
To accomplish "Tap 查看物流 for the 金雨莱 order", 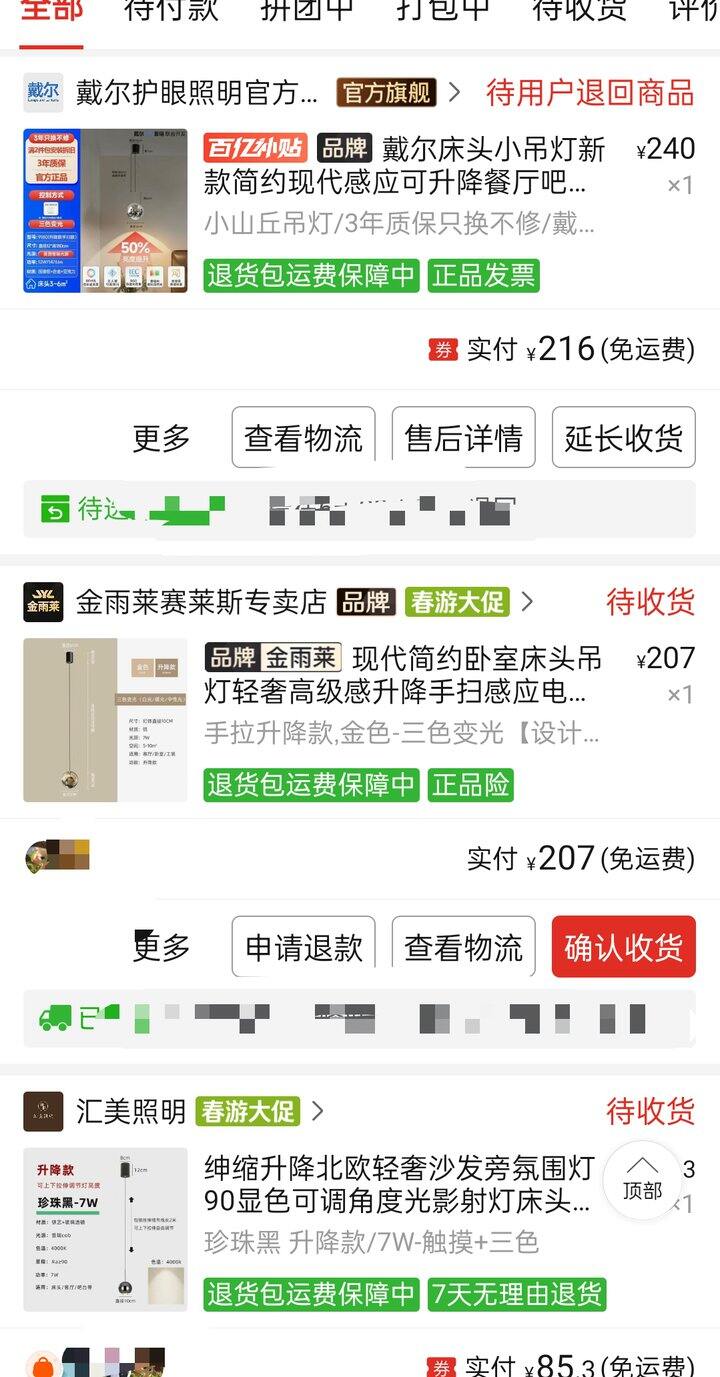I will [464, 947].
